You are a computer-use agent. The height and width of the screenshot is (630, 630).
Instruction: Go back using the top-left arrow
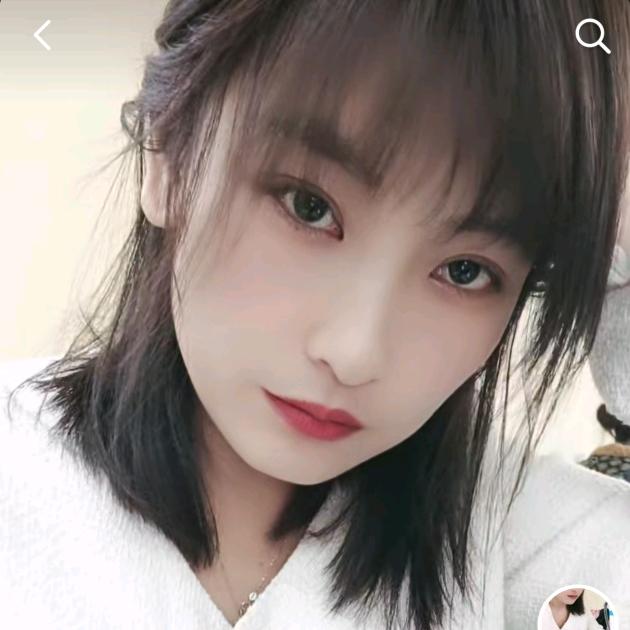point(42,36)
